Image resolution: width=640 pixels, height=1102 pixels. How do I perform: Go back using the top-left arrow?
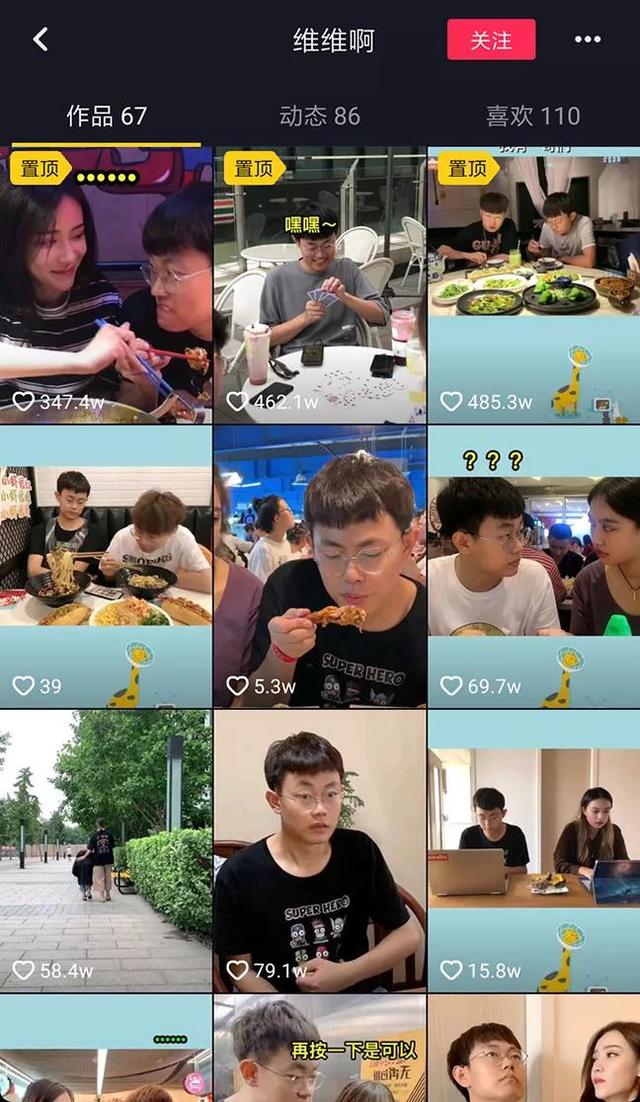40,40
